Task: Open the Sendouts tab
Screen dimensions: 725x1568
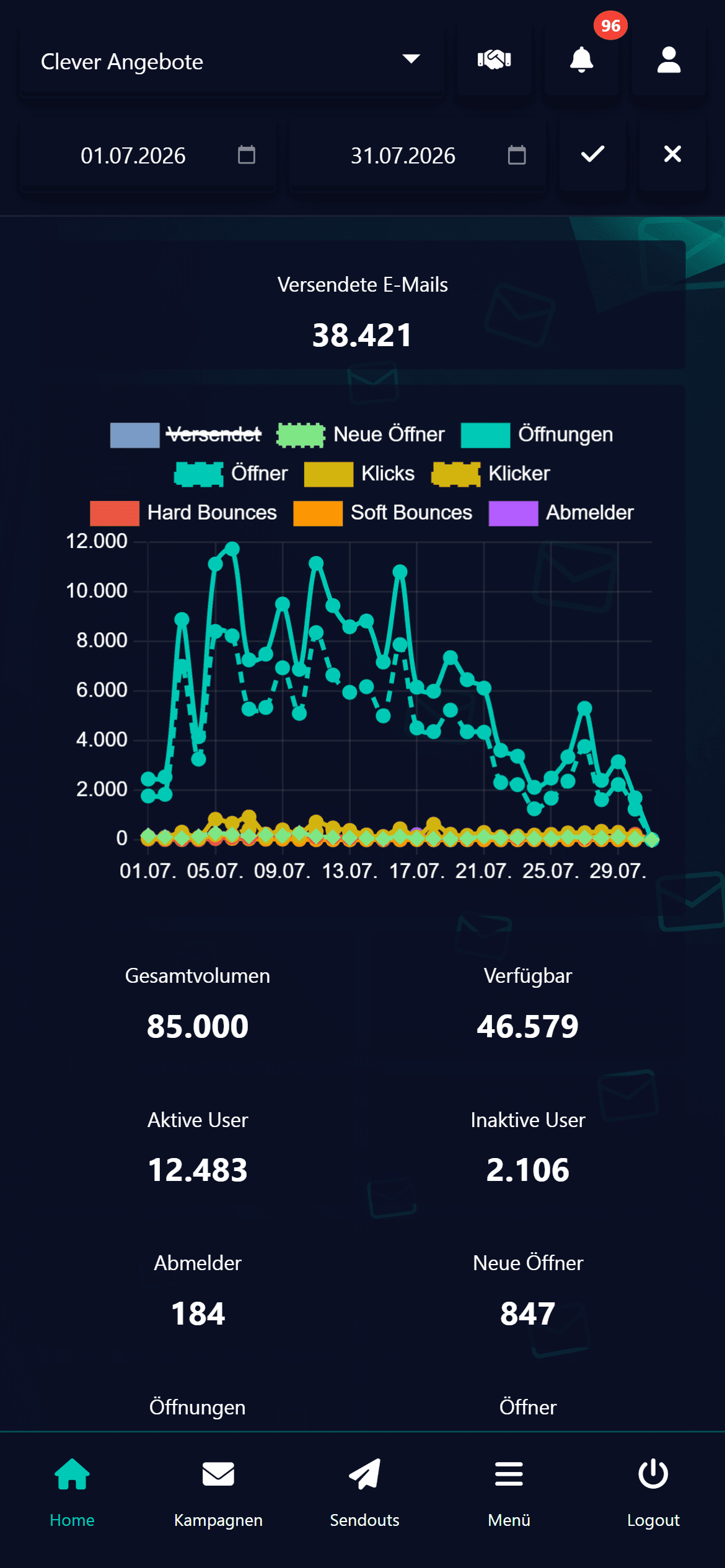Action: [x=364, y=1493]
